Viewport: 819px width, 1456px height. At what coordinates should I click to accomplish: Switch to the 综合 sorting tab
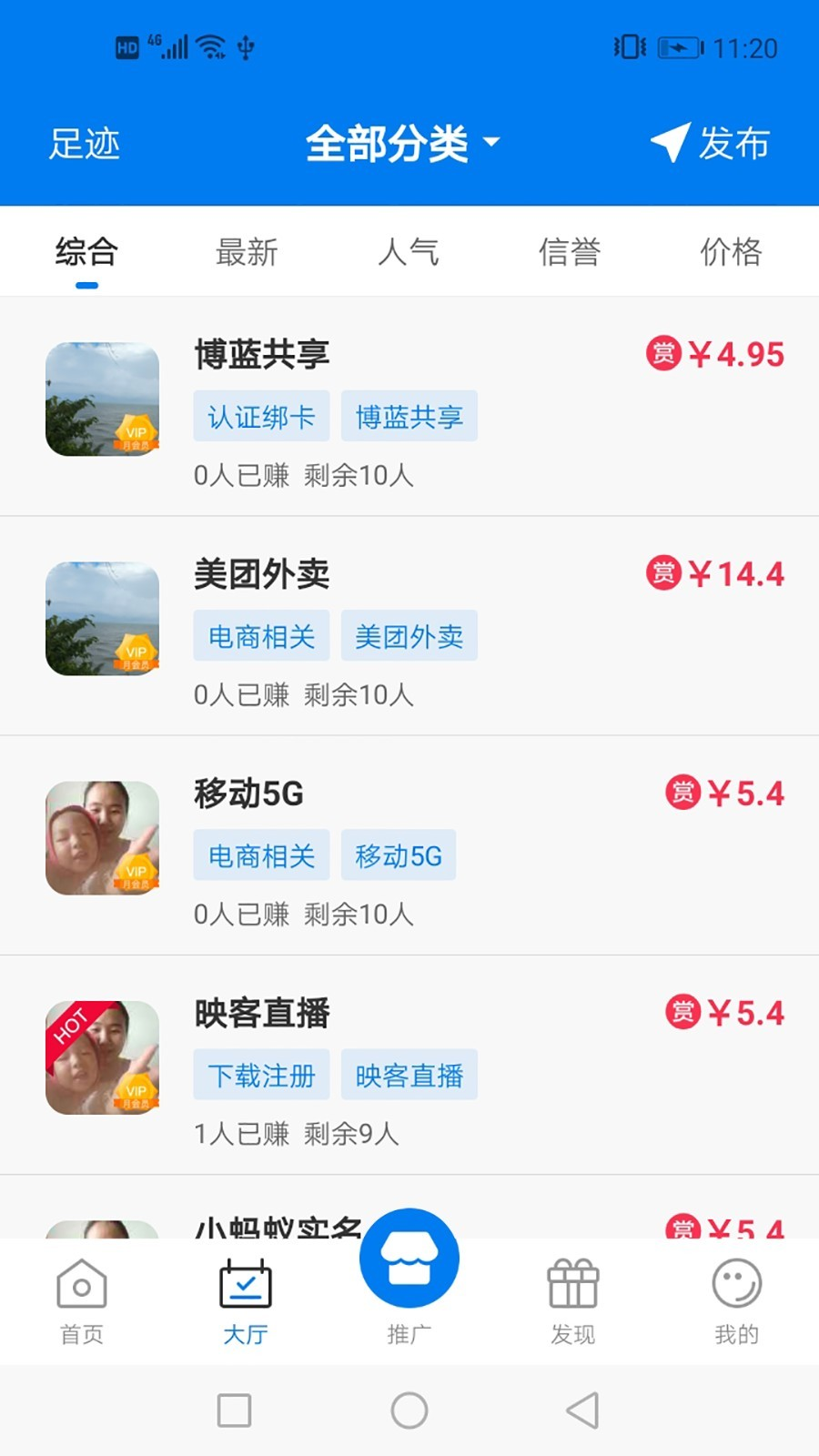tap(86, 252)
